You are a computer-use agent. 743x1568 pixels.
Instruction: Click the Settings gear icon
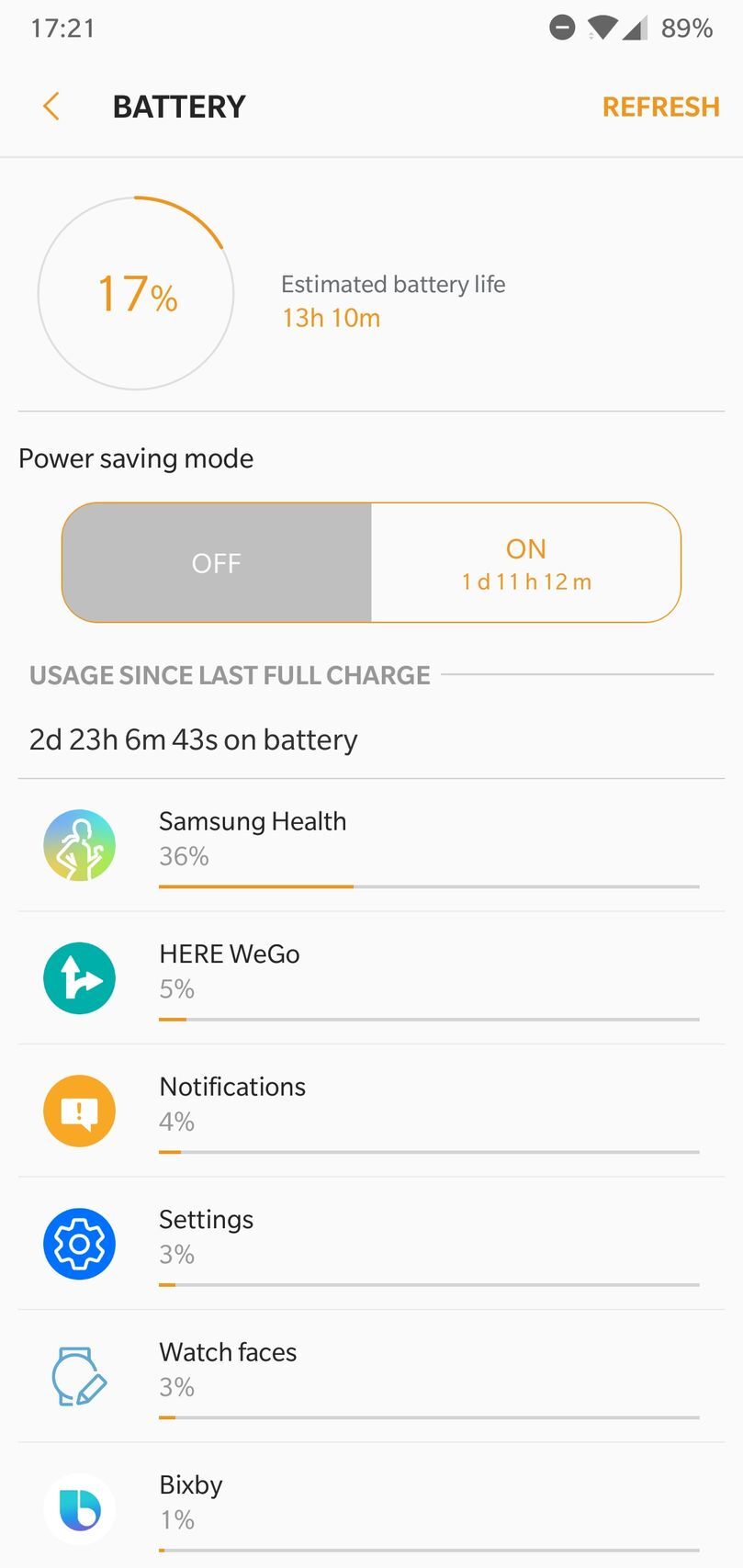click(x=79, y=1244)
